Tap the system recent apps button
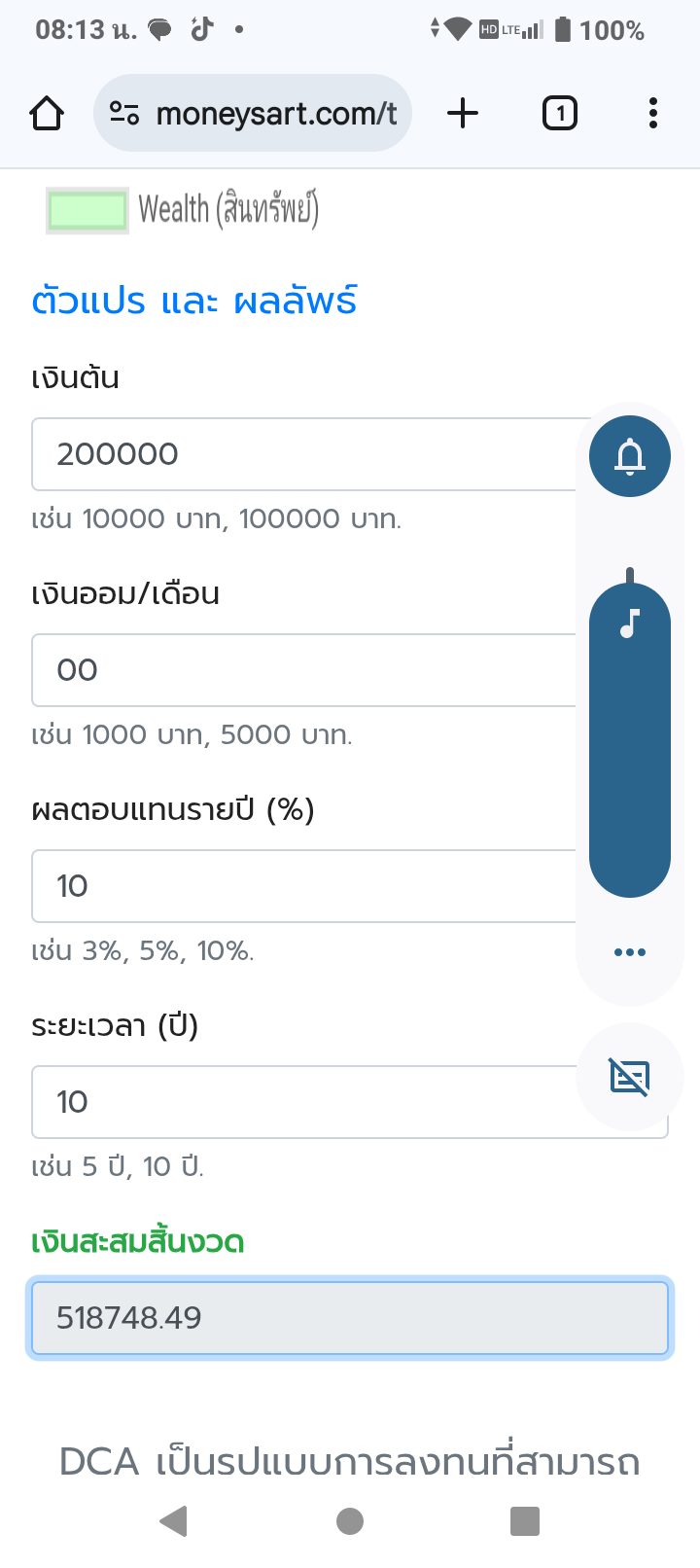Screen dimensions: 700x1568 pyautogui.click(x=525, y=1520)
